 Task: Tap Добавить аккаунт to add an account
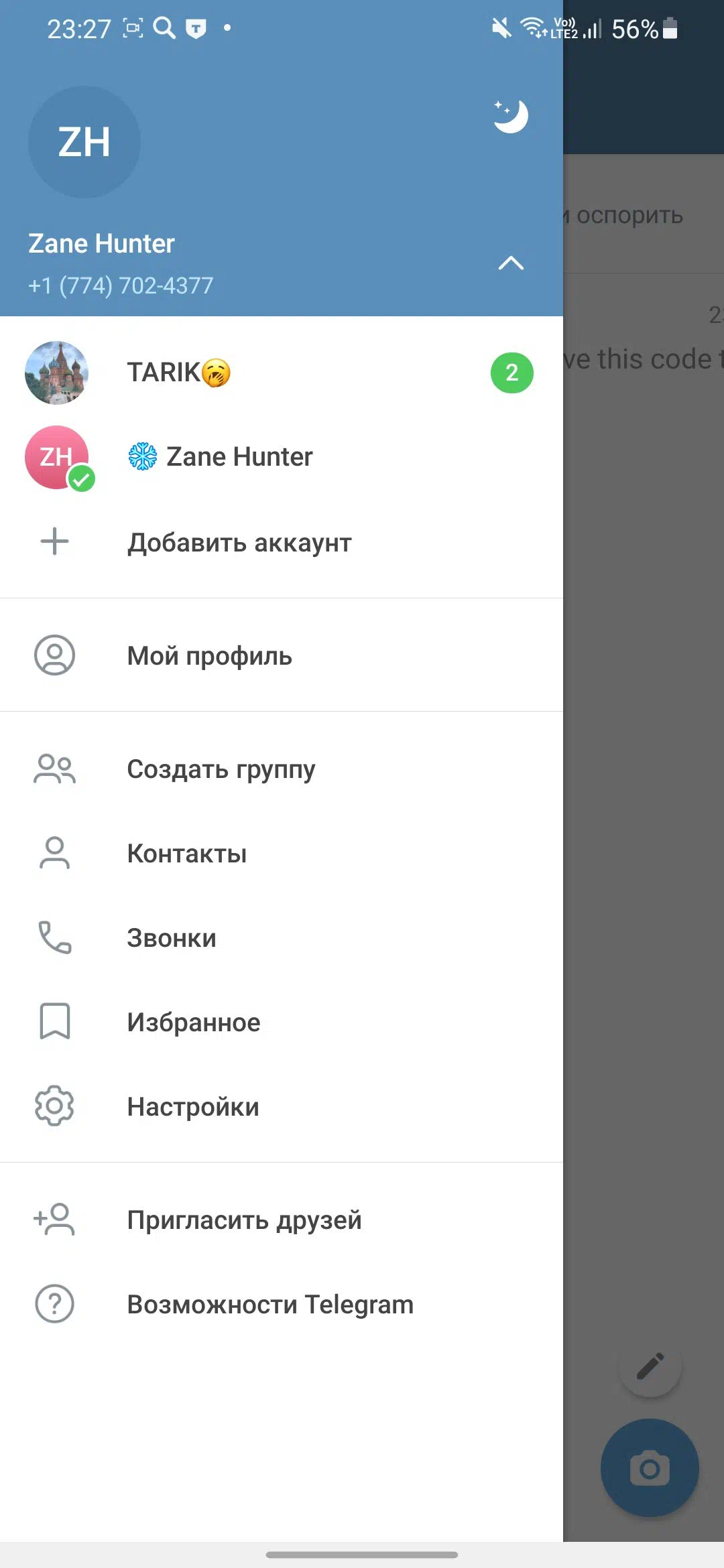tap(282, 542)
